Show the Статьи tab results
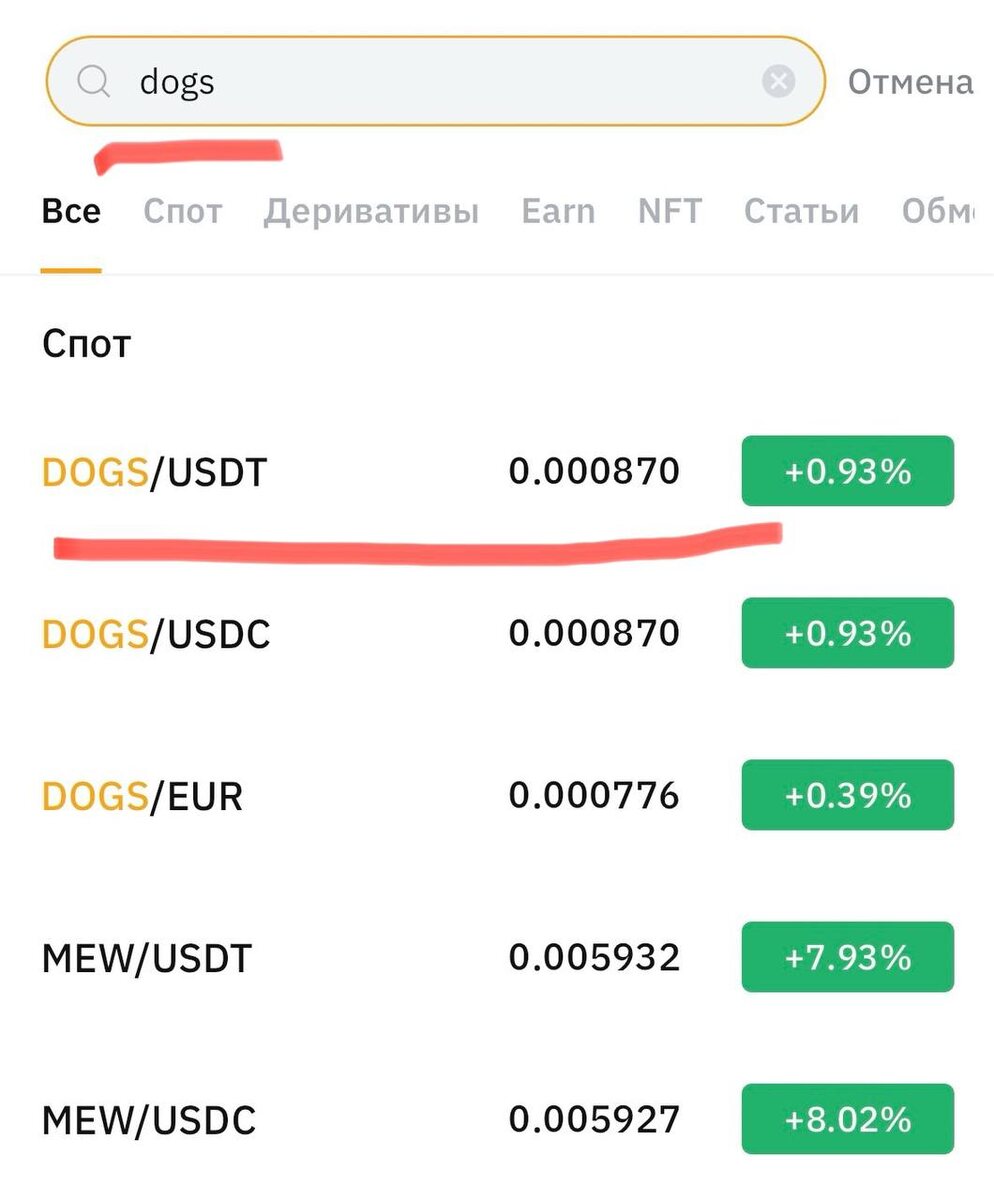 tap(801, 212)
